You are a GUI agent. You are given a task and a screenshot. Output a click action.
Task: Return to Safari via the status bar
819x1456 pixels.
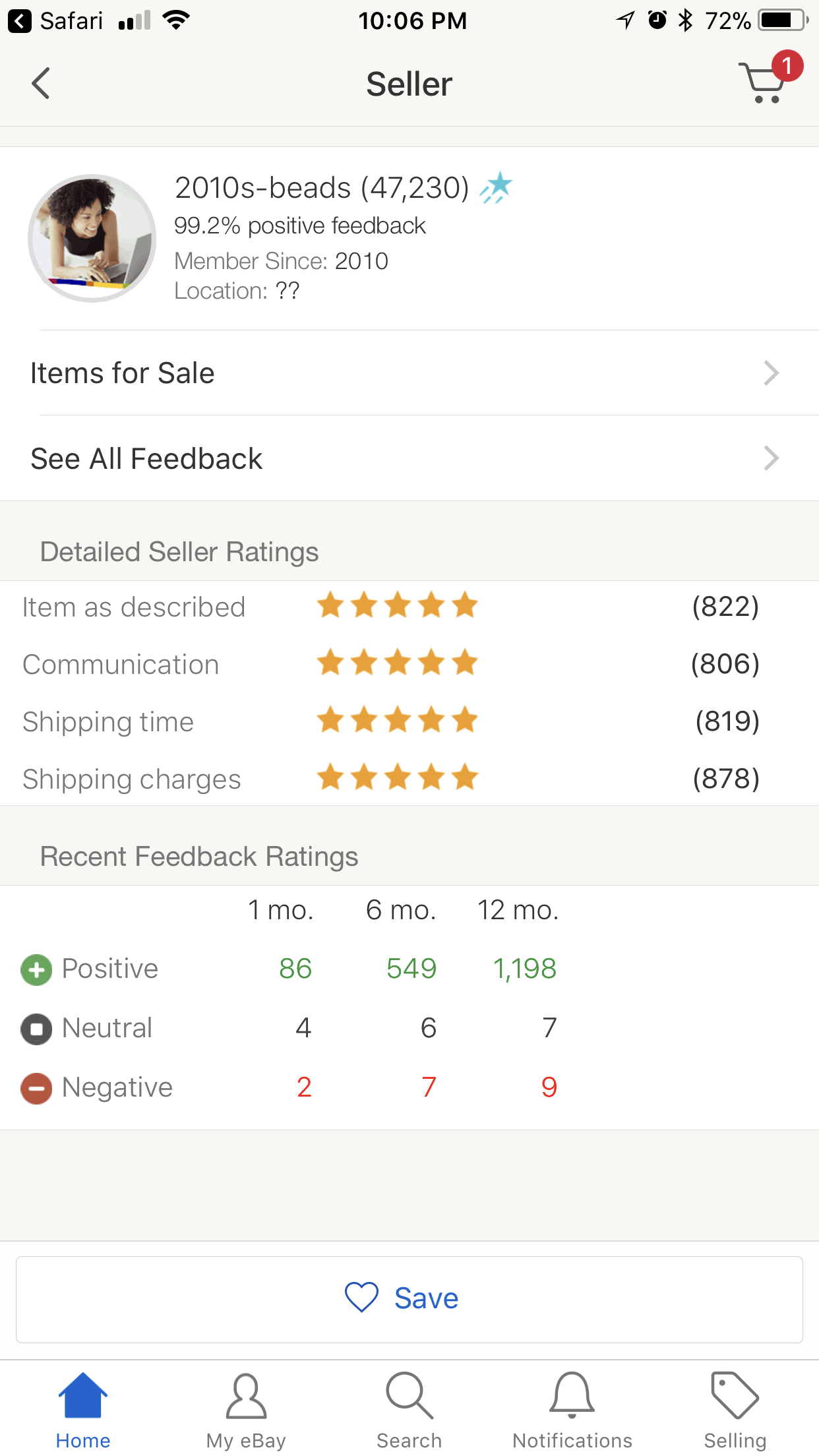[55, 21]
